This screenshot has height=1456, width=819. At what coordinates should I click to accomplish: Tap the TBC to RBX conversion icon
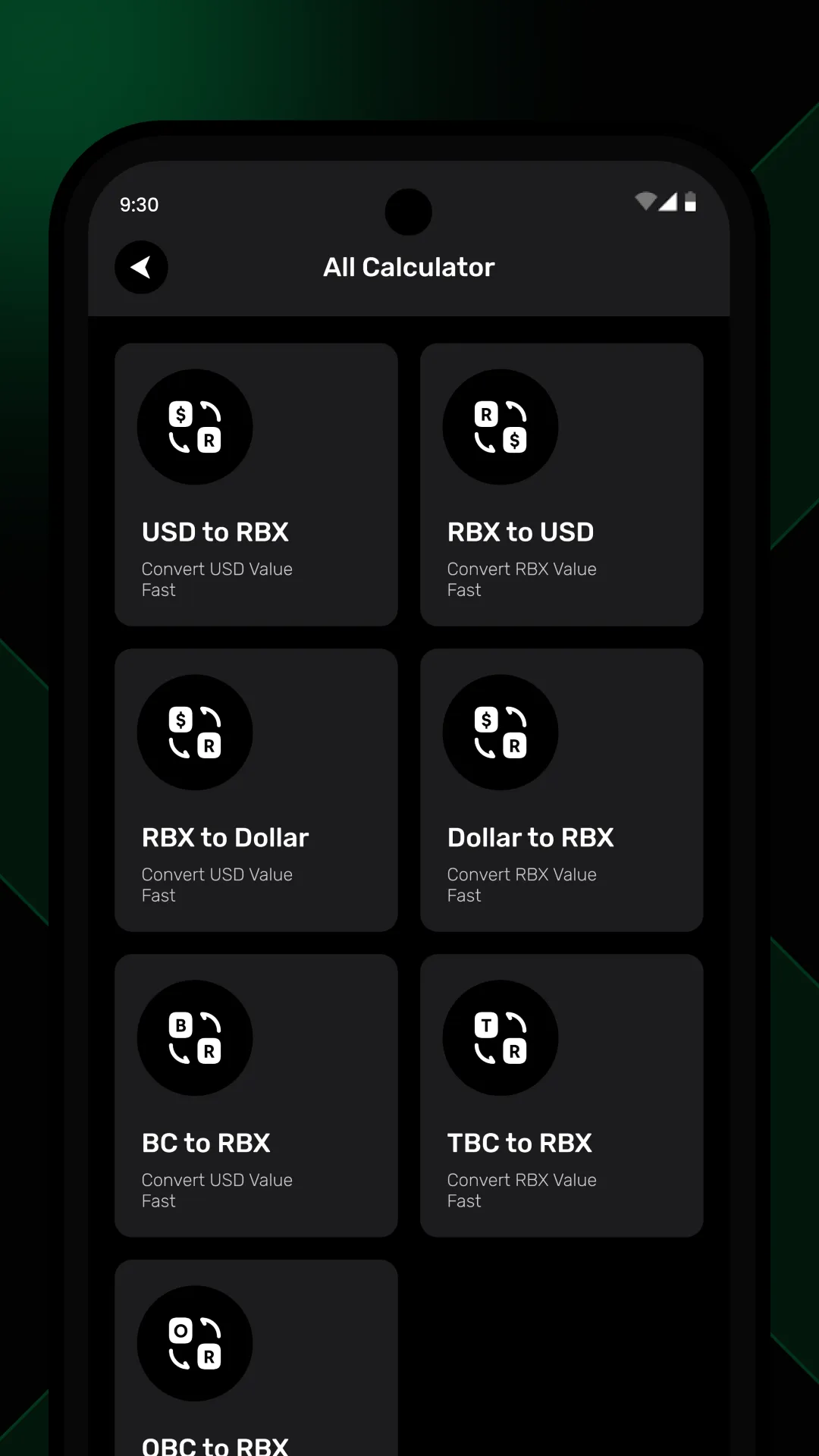pyautogui.click(x=500, y=1037)
